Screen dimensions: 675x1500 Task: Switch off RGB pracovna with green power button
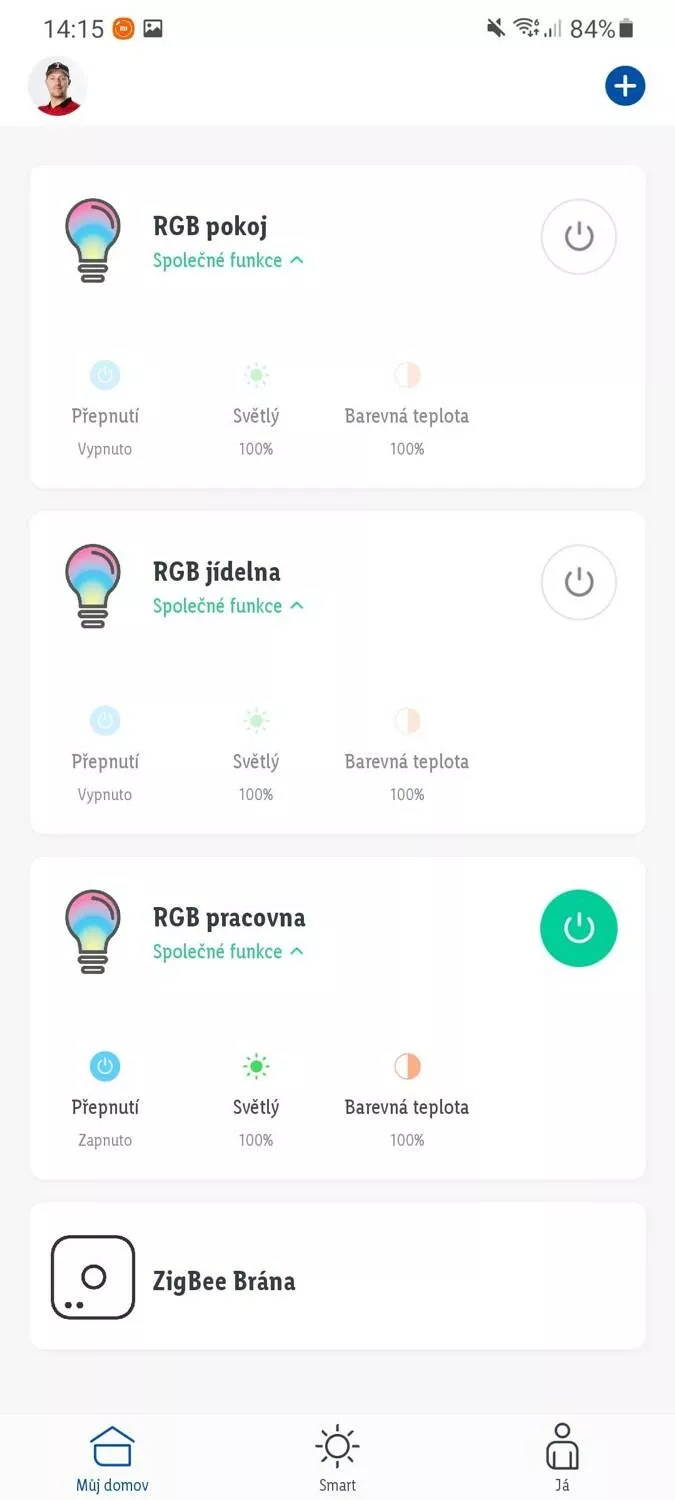(578, 928)
